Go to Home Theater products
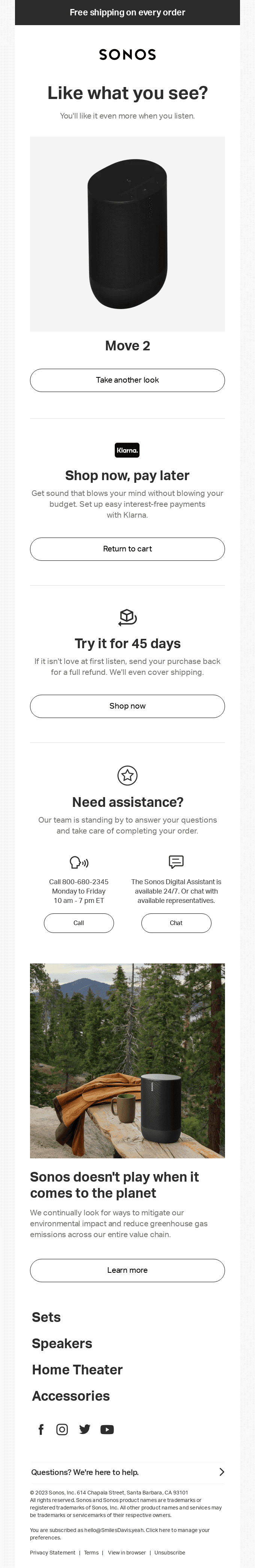Screen dimensions: 255x1568 (x=77, y=1370)
